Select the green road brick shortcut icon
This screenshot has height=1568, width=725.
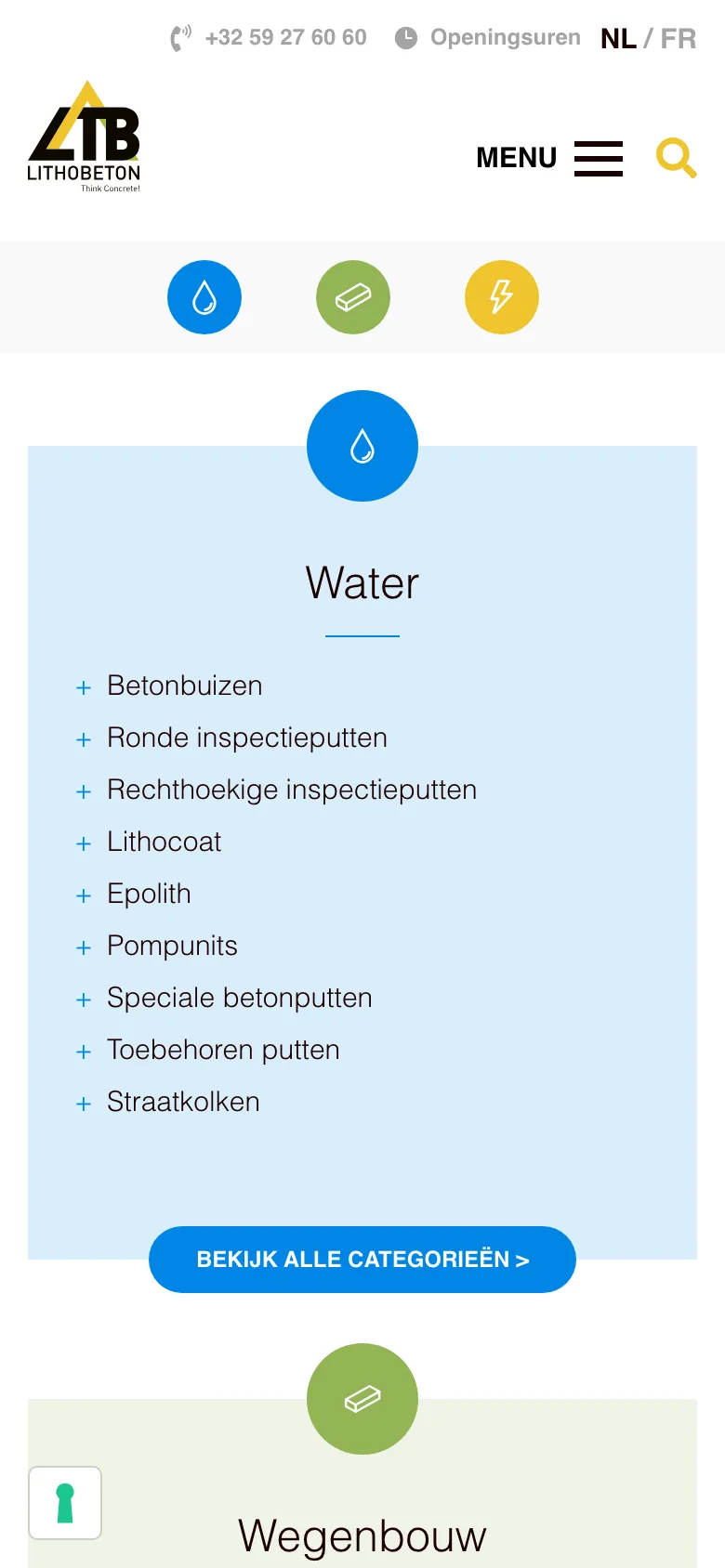[353, 297]
